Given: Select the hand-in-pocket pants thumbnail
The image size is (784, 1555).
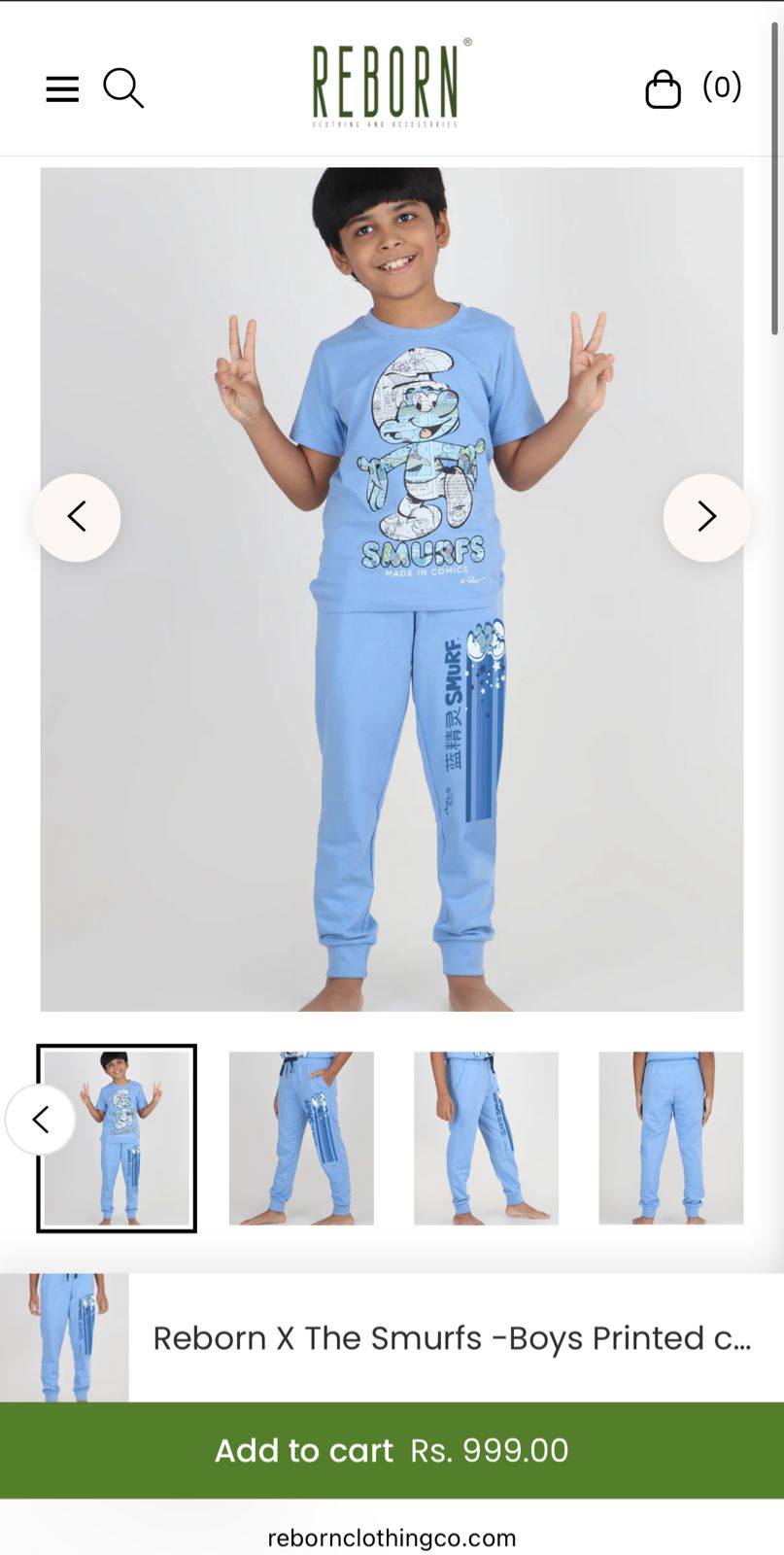Looking at the screenshot, I should (301, 1138).
